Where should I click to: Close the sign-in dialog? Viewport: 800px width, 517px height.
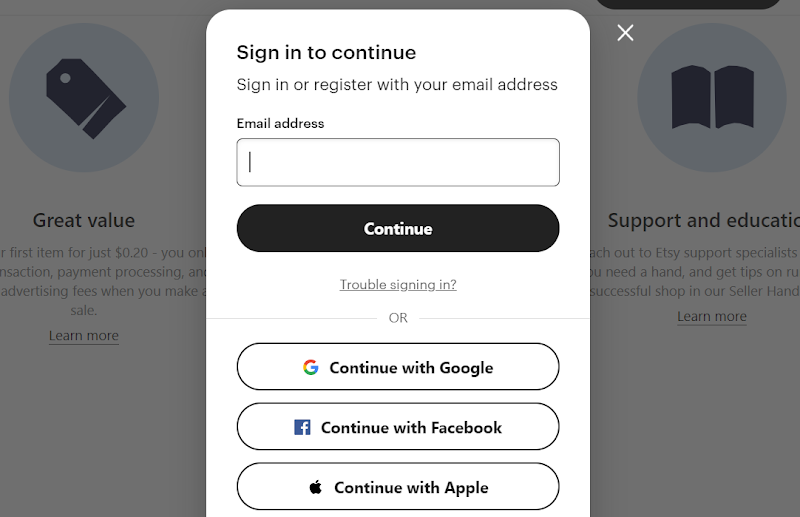click(x=625, y=33)
